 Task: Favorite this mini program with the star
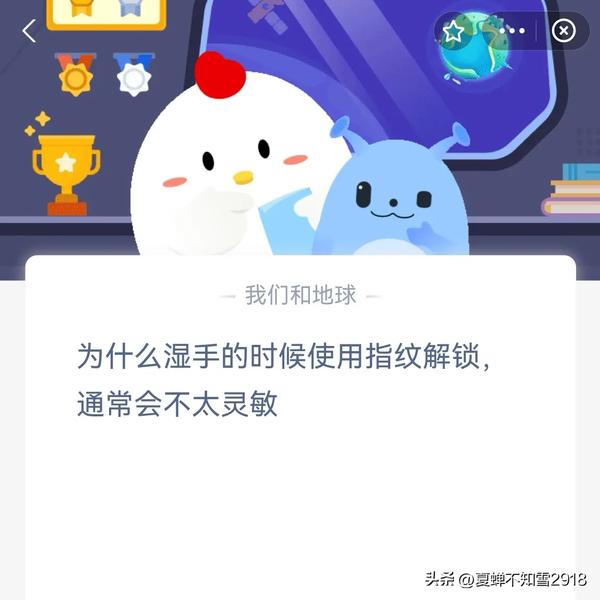click(x=454, y=31)
